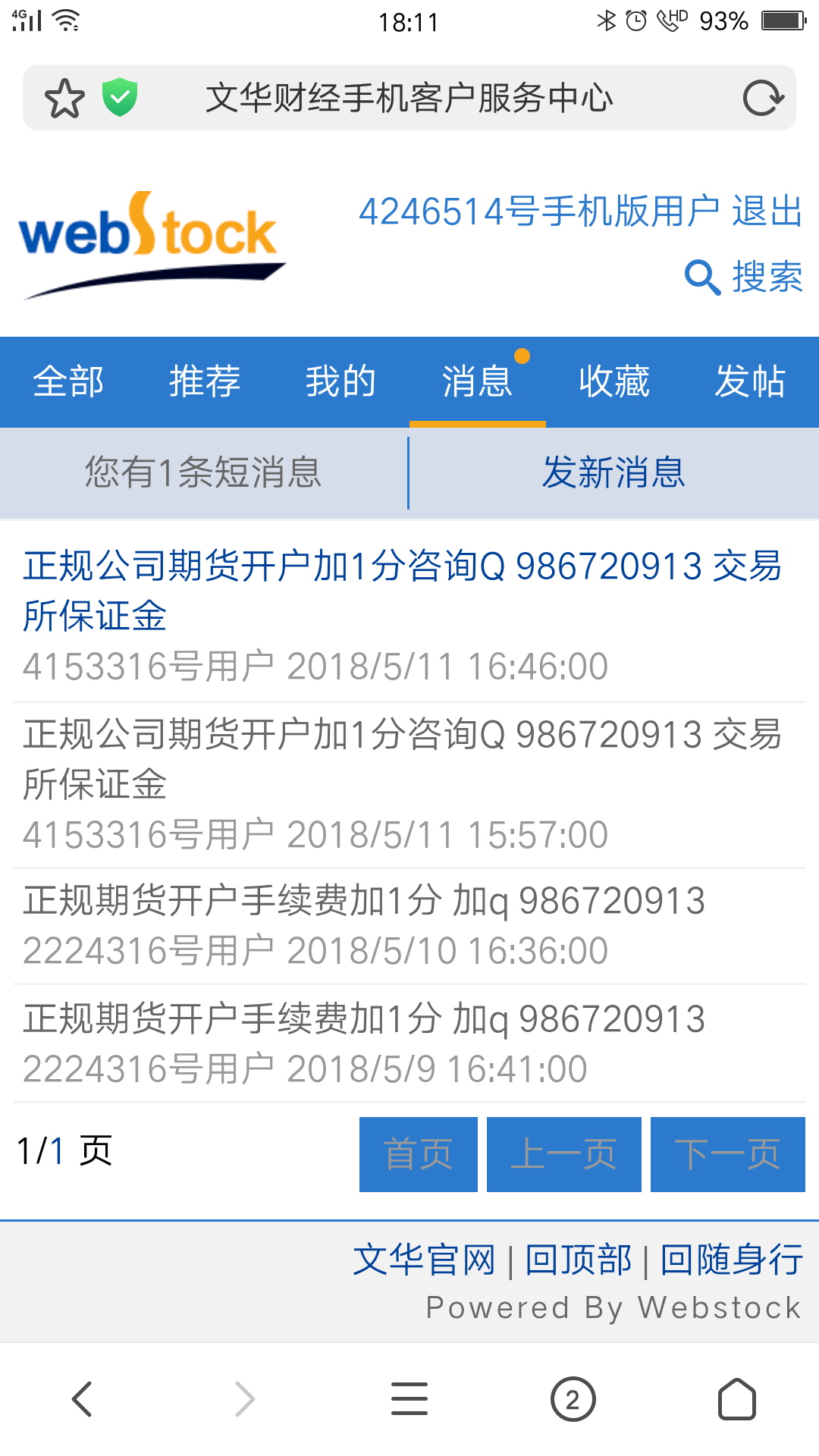Select the 消息 tab
Viewport: 819px width, 1456px height.
click(x=477, y=381)
